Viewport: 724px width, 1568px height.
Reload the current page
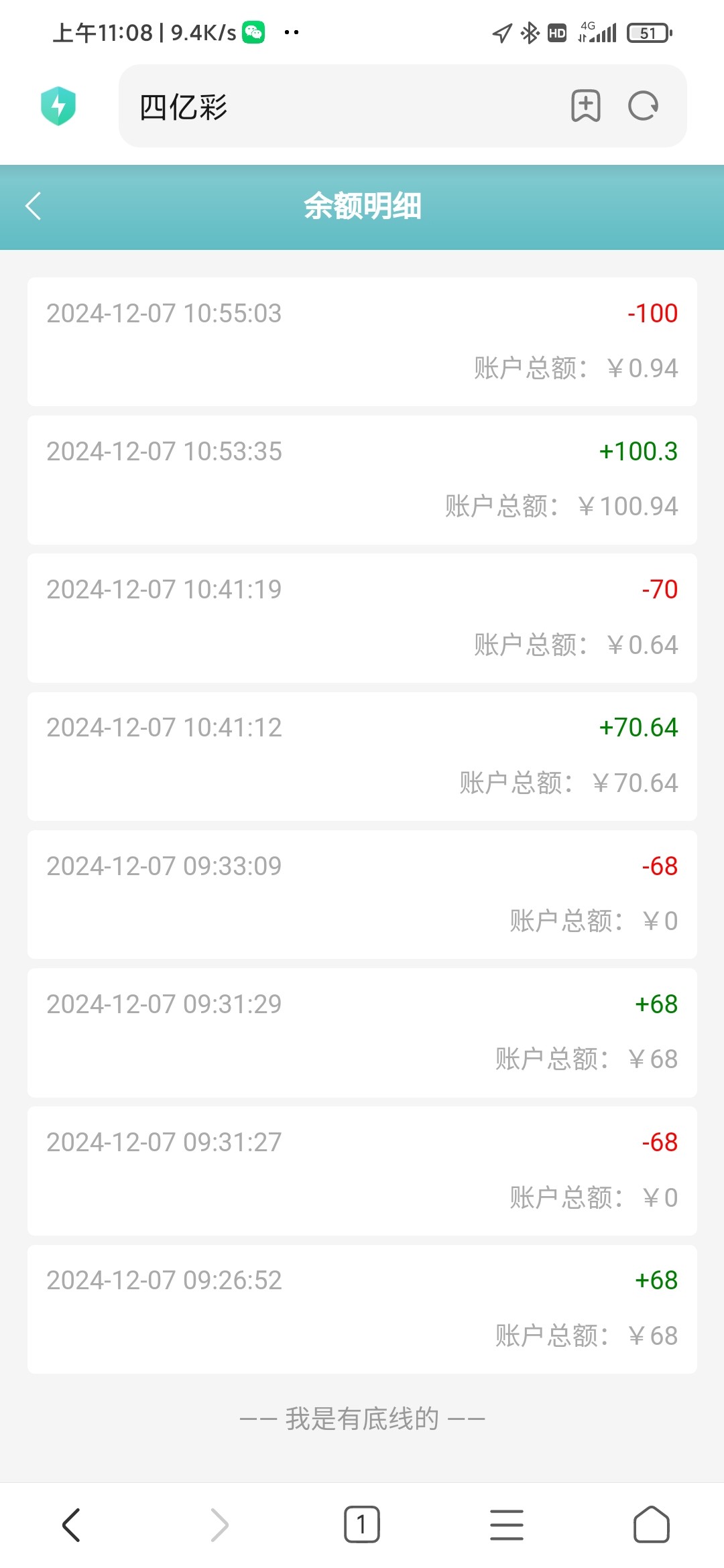pyautogui.click(x=643, y=106)
